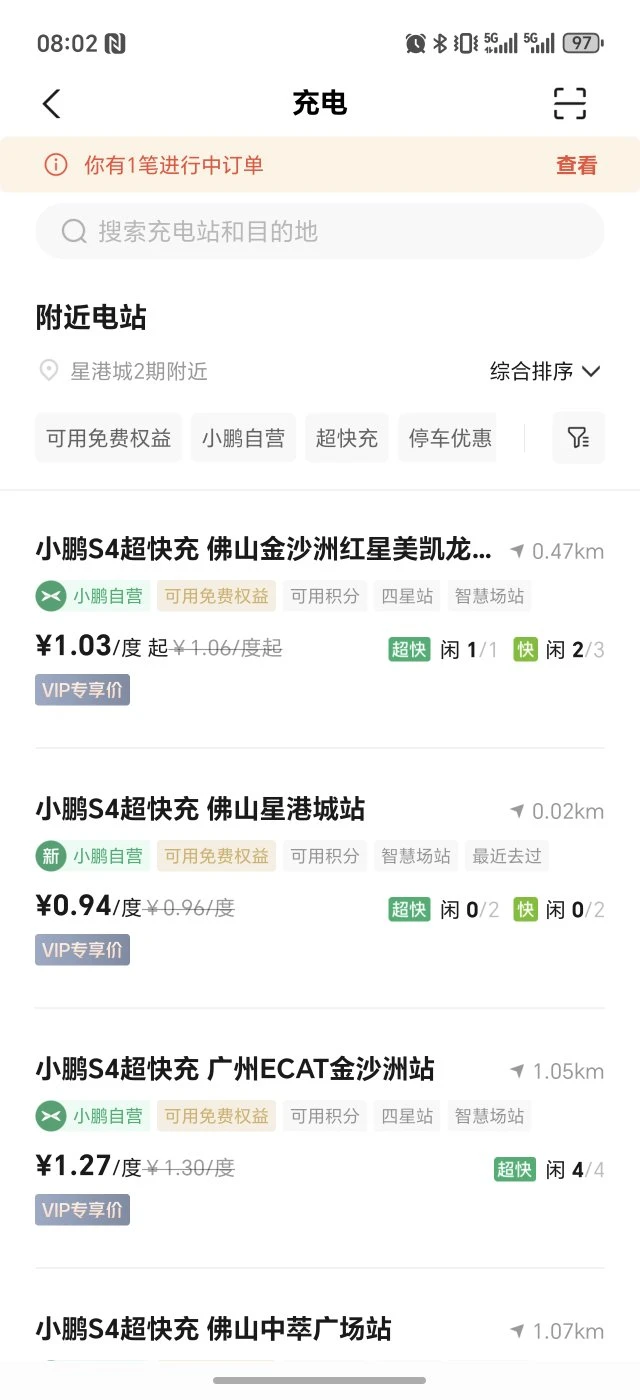
Task: Open the 佛山金沙洲红星美凯龙 station card
Action: (x=320, y=620)
